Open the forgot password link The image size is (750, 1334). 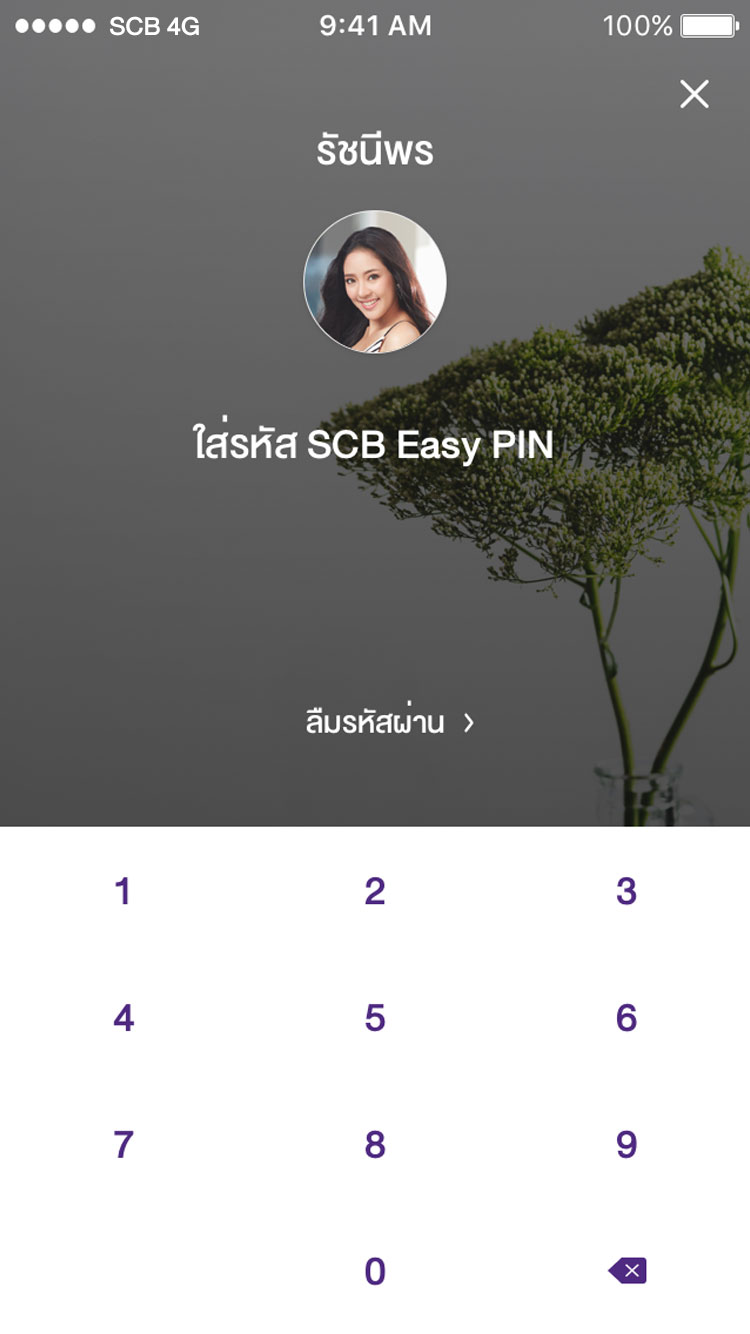coord(389,722)
